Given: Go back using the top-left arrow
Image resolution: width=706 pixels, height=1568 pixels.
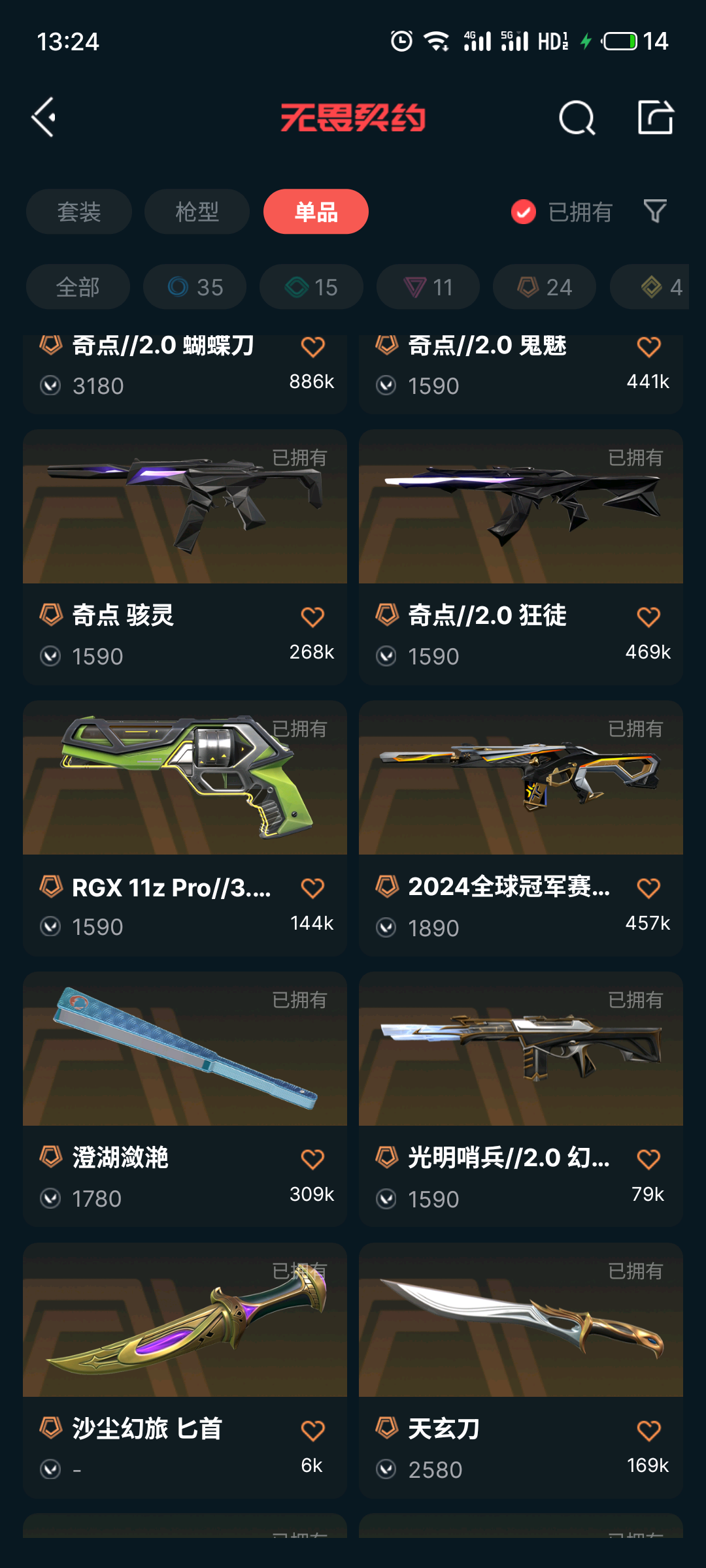Looking at the screenshot, I should [x=44, y=118].
